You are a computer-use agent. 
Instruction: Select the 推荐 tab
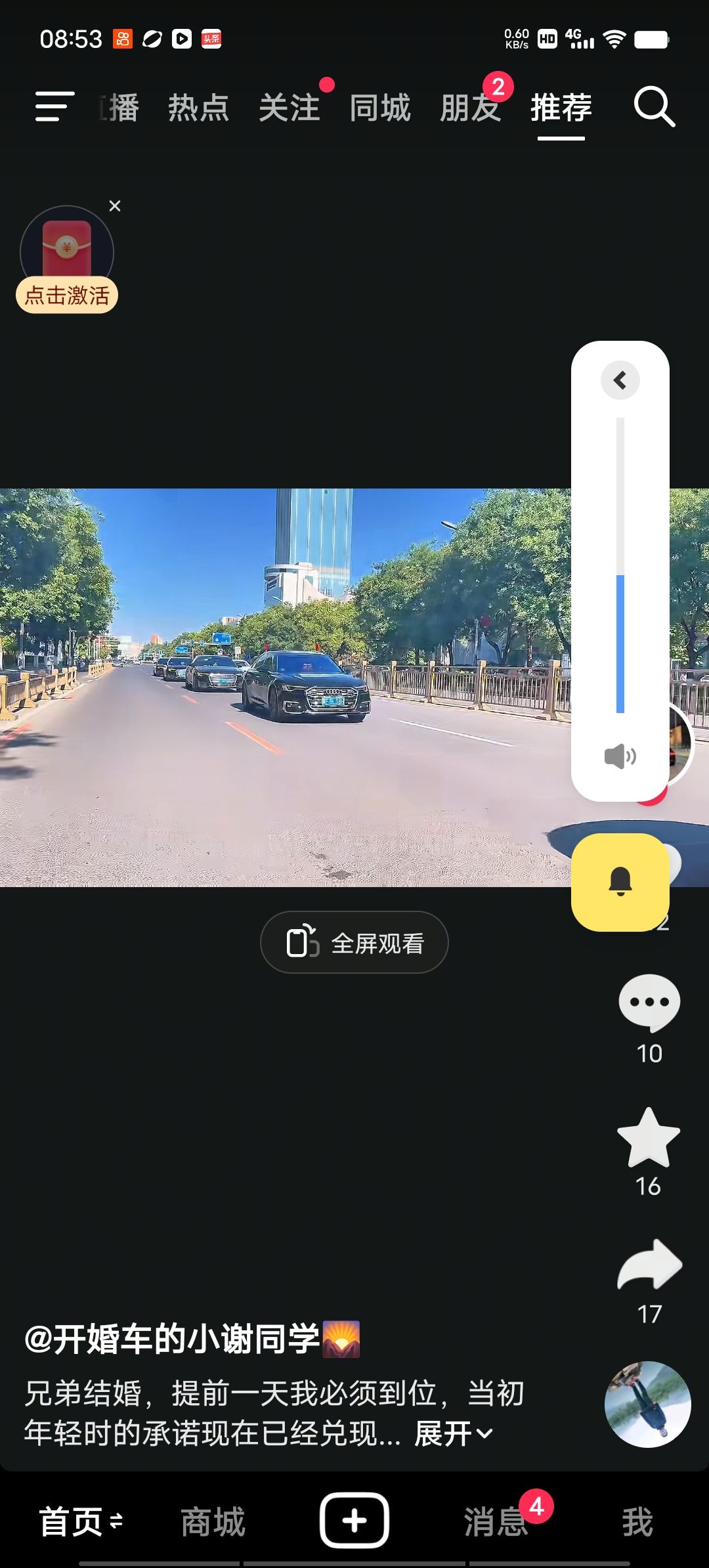(x=561, y=108)
